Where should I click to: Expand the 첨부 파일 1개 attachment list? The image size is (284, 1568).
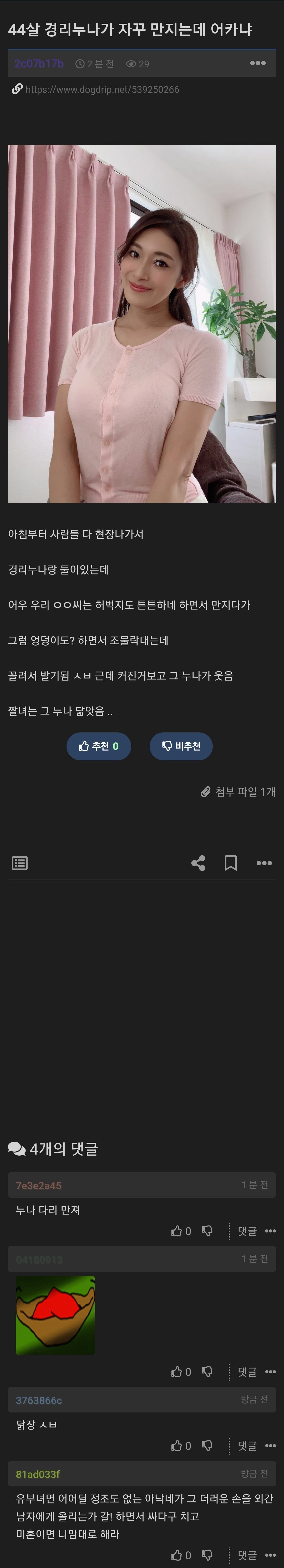(239, 791)
